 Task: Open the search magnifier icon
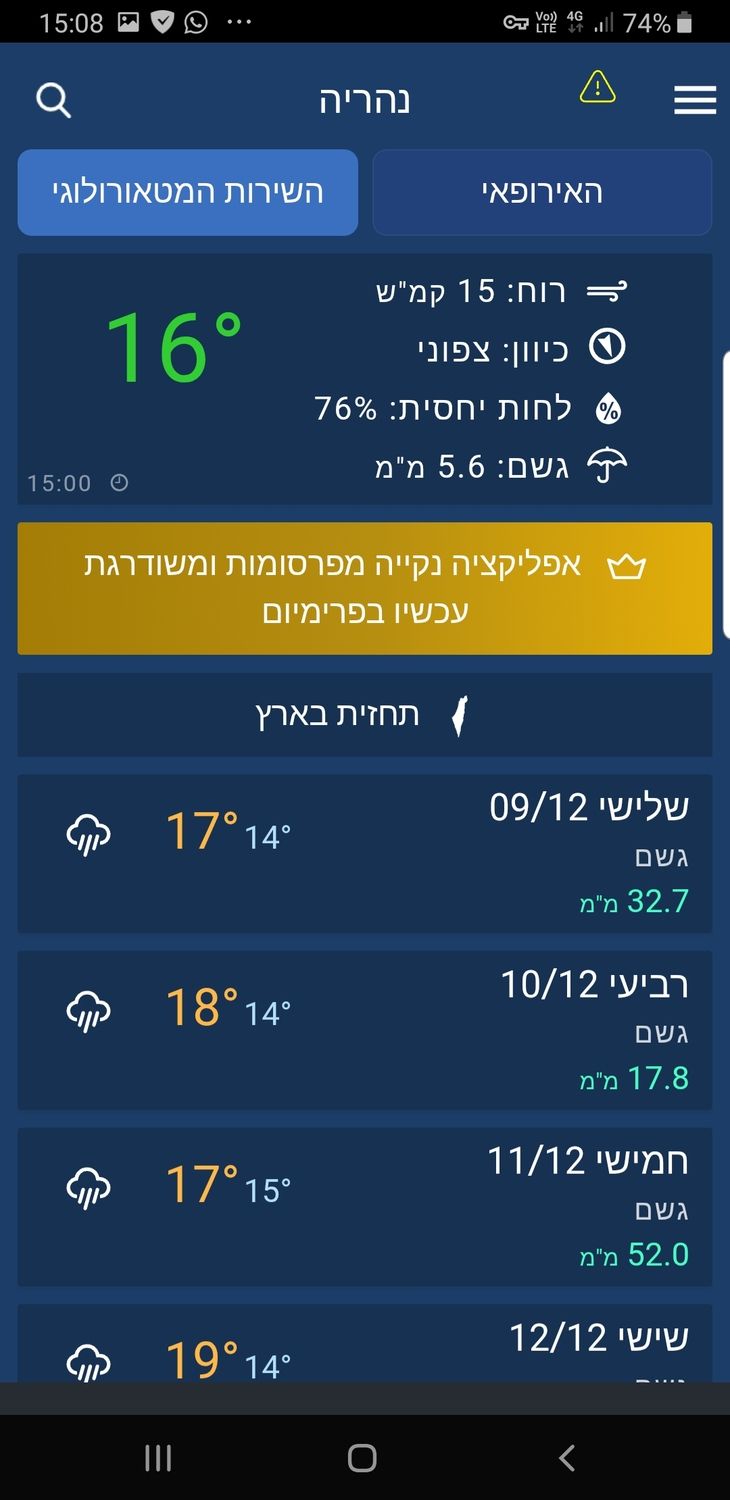click(x=53, y=100)
